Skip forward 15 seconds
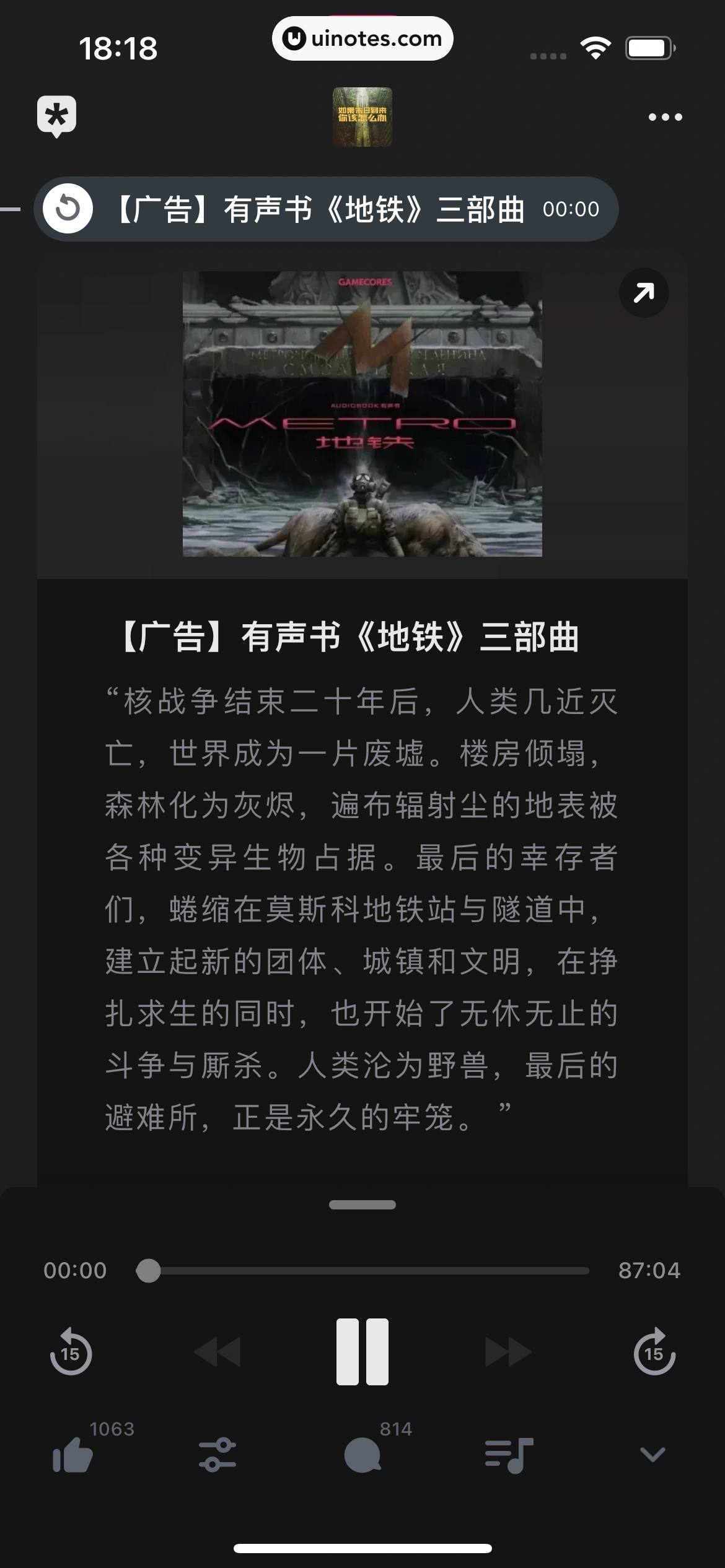The height and width of the screenshot is (1568, 725). tap(654, 1351)
